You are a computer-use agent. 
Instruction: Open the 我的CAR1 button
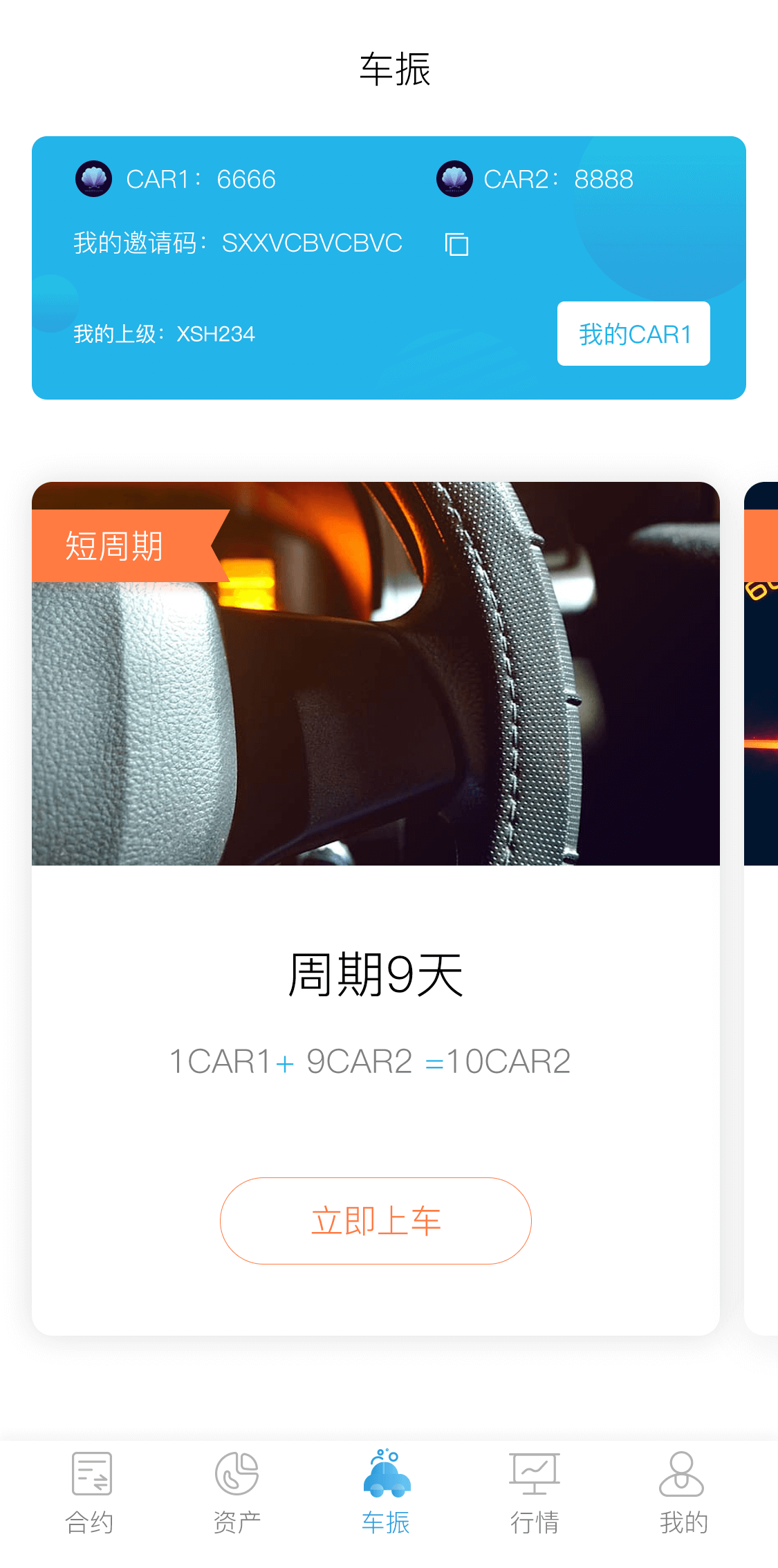pos(633,333)
